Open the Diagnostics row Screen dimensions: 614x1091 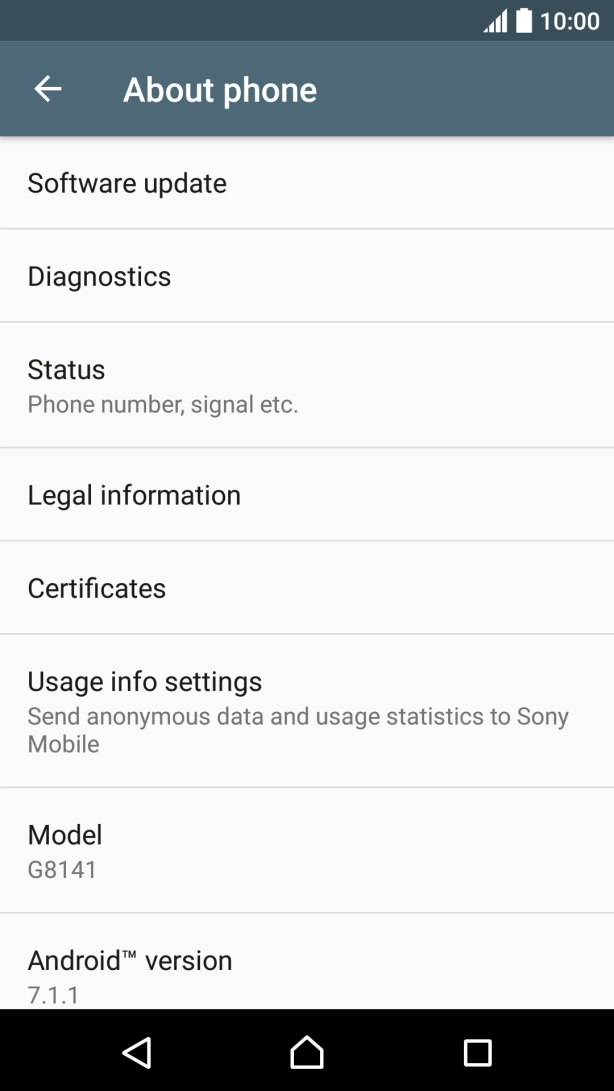click(307, 276)
